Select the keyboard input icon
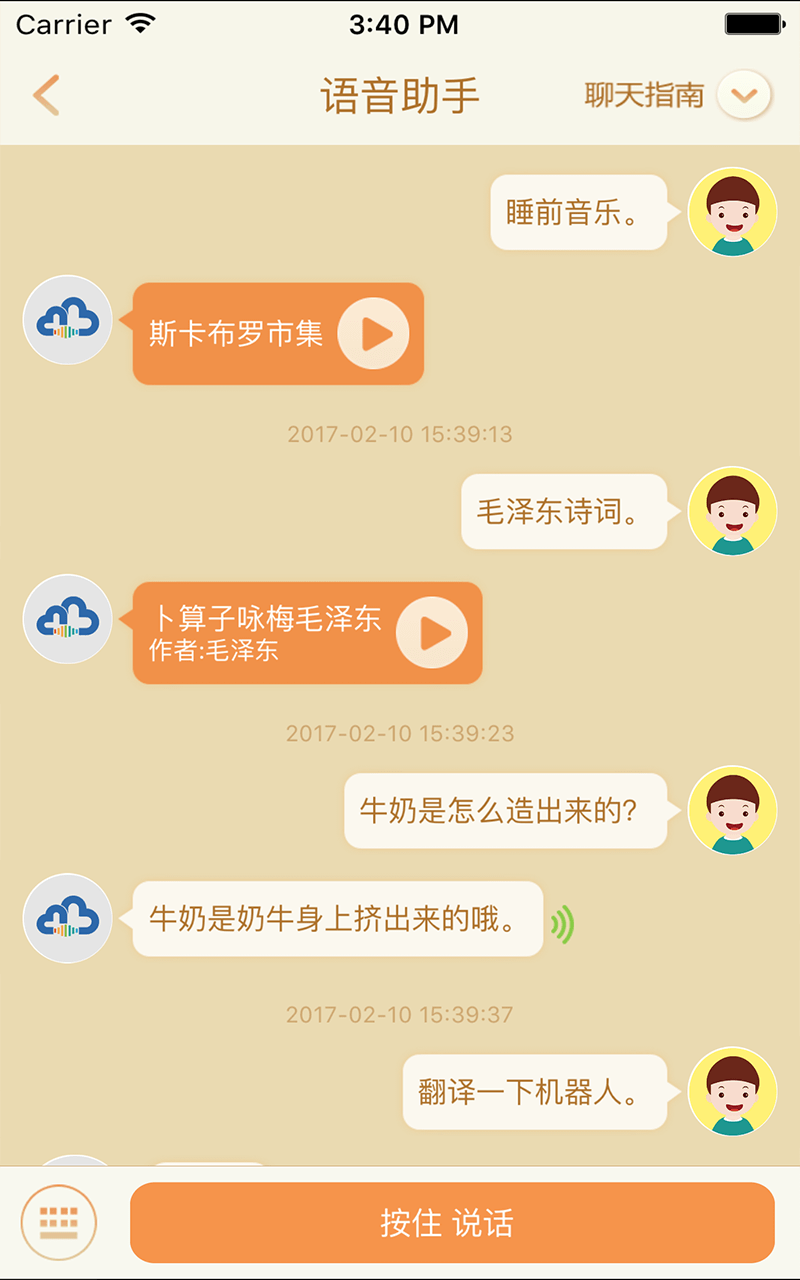This screenshot has height=1280, width=800. (x=58, y=1222)
